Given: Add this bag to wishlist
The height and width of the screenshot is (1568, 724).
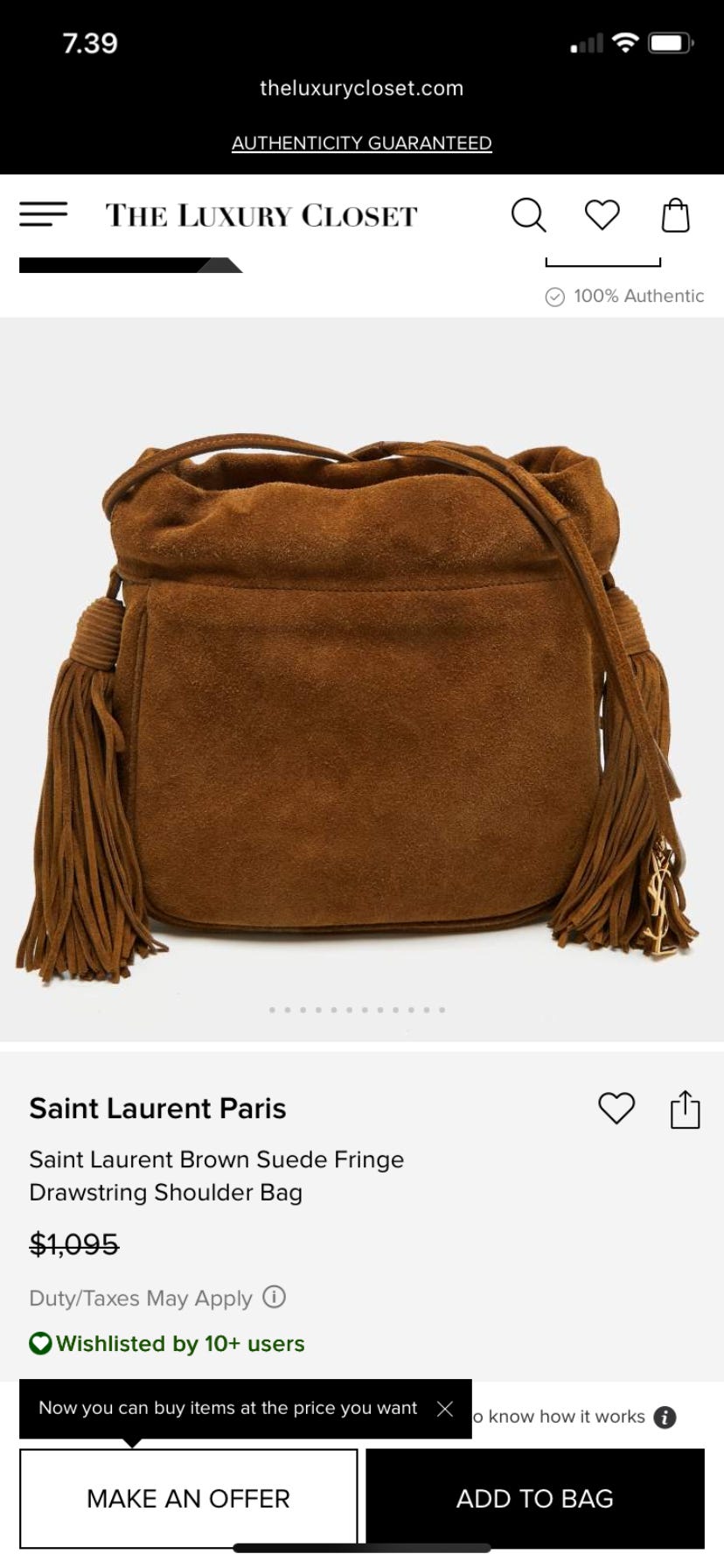Looking at the screenshot, I should [616, 1108].
